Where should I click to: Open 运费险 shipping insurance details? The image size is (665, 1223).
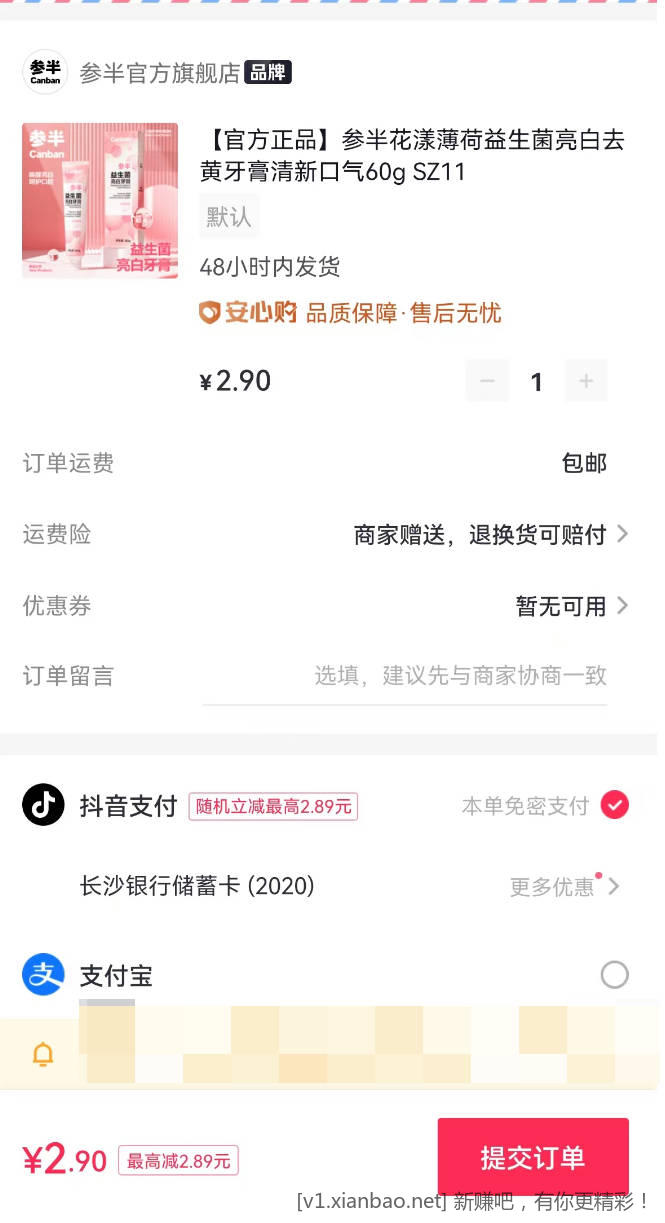point(490,535)
